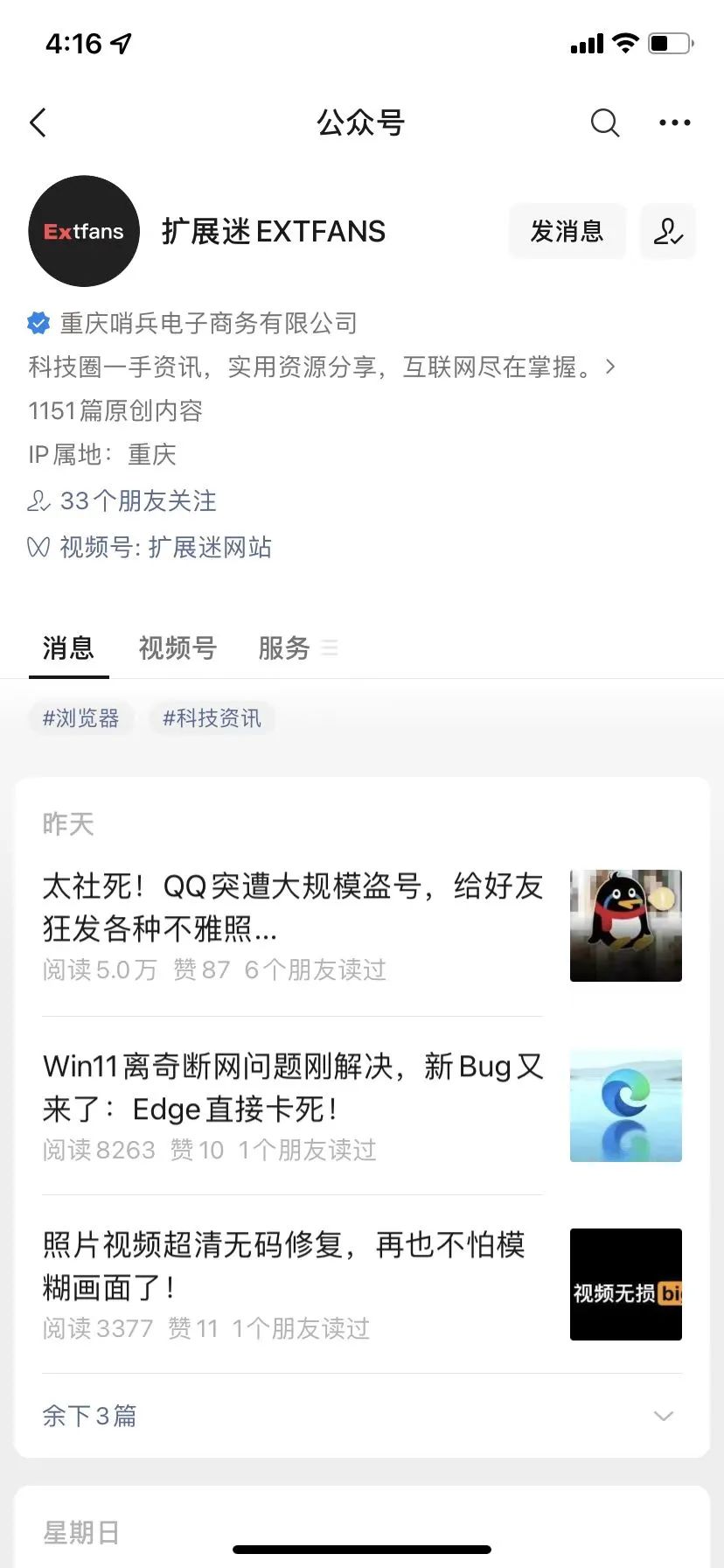Click the person-add follow icon beside 发消息
This screenshot has width=724, height=1568.
point(667,231)
